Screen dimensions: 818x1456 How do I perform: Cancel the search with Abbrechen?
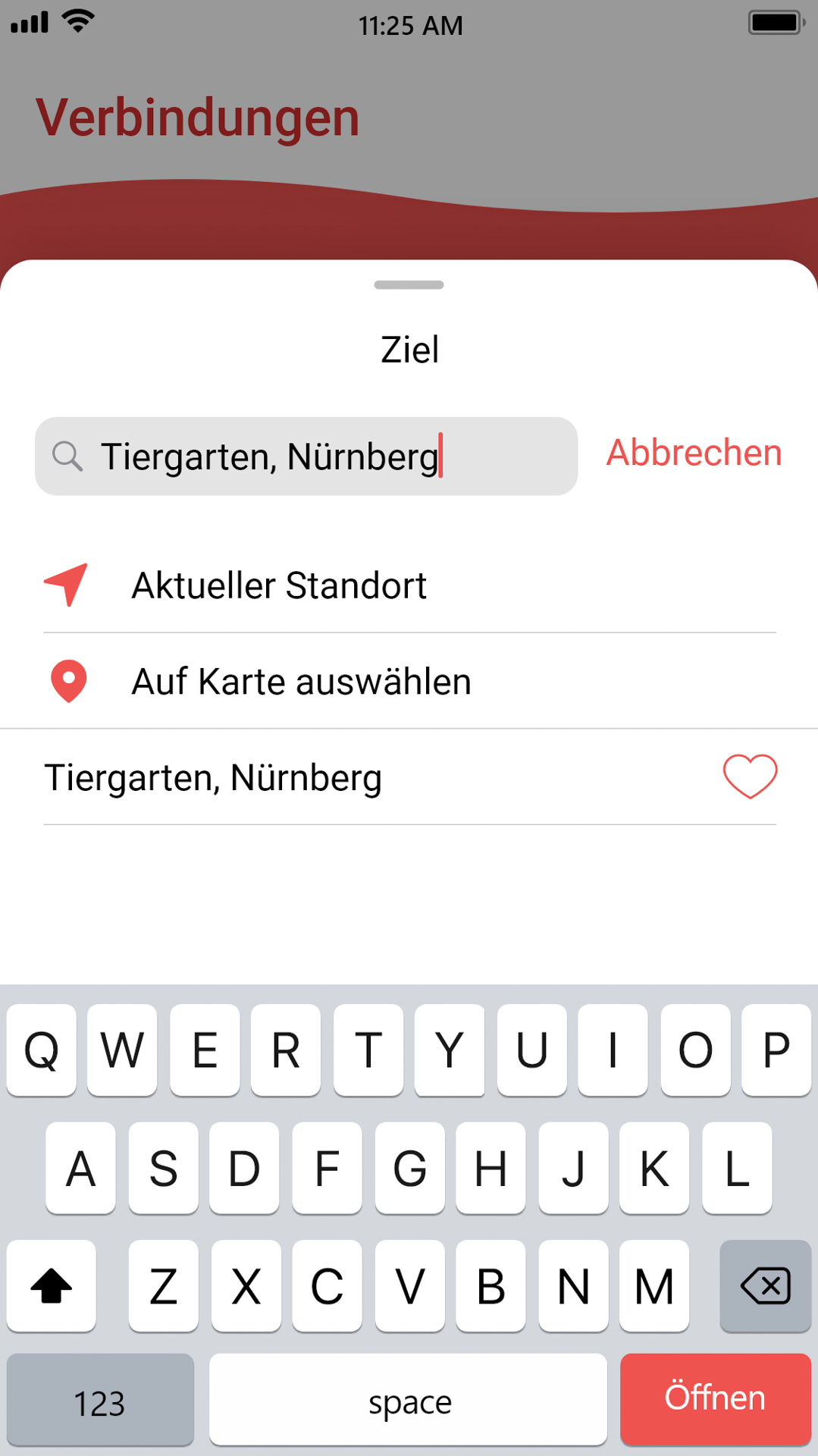coord(694,453)
